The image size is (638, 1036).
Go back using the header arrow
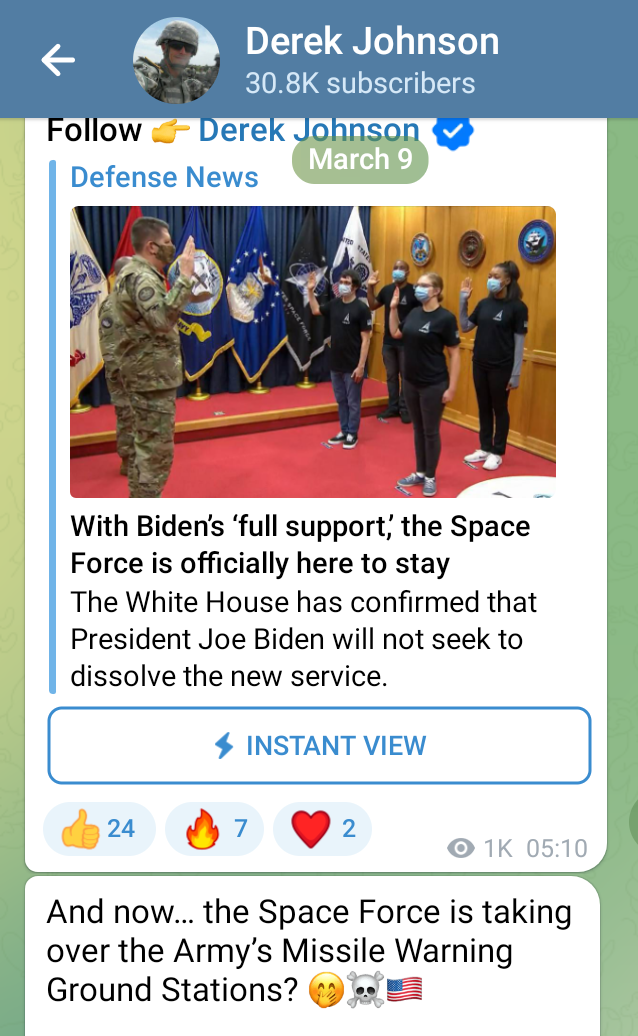(x=58, y=60)
